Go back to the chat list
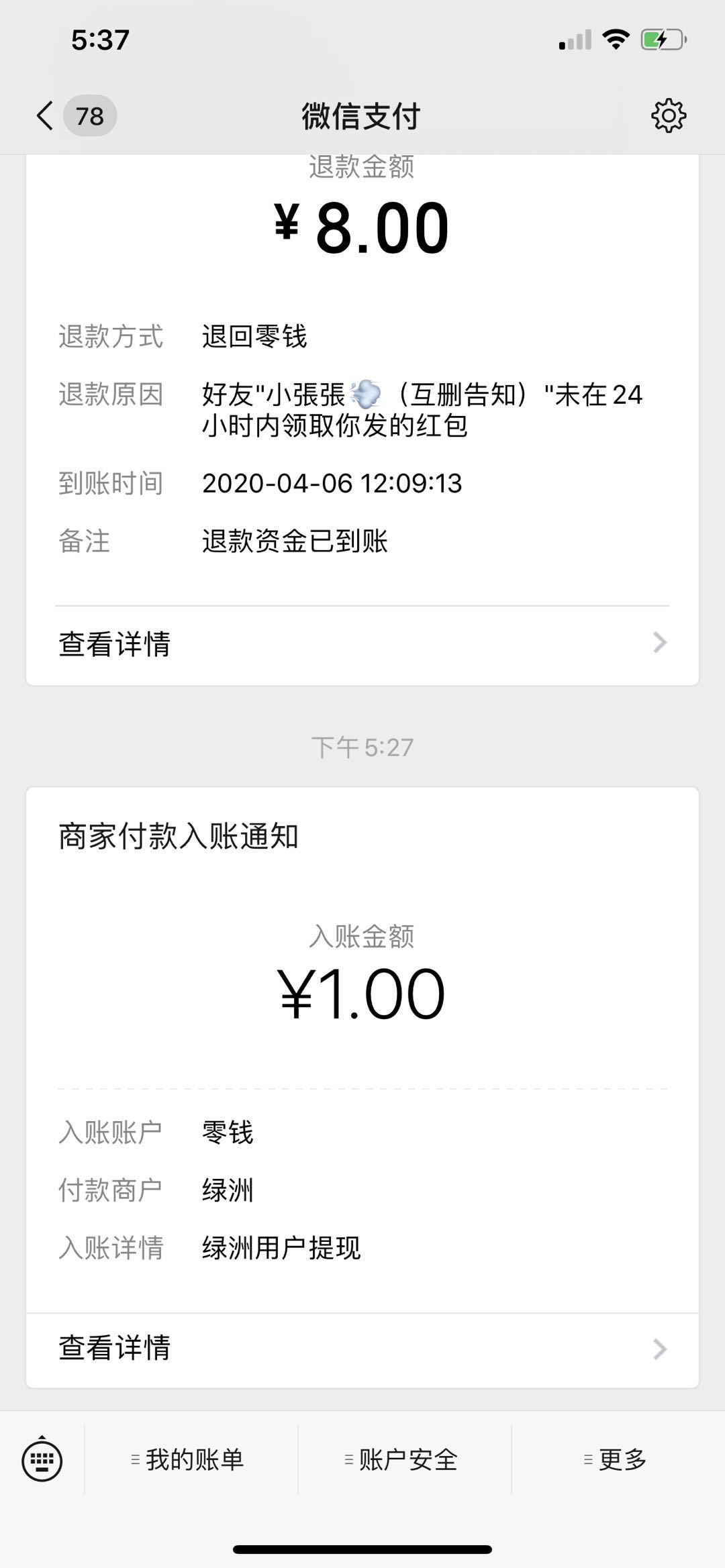 point(46,116)
